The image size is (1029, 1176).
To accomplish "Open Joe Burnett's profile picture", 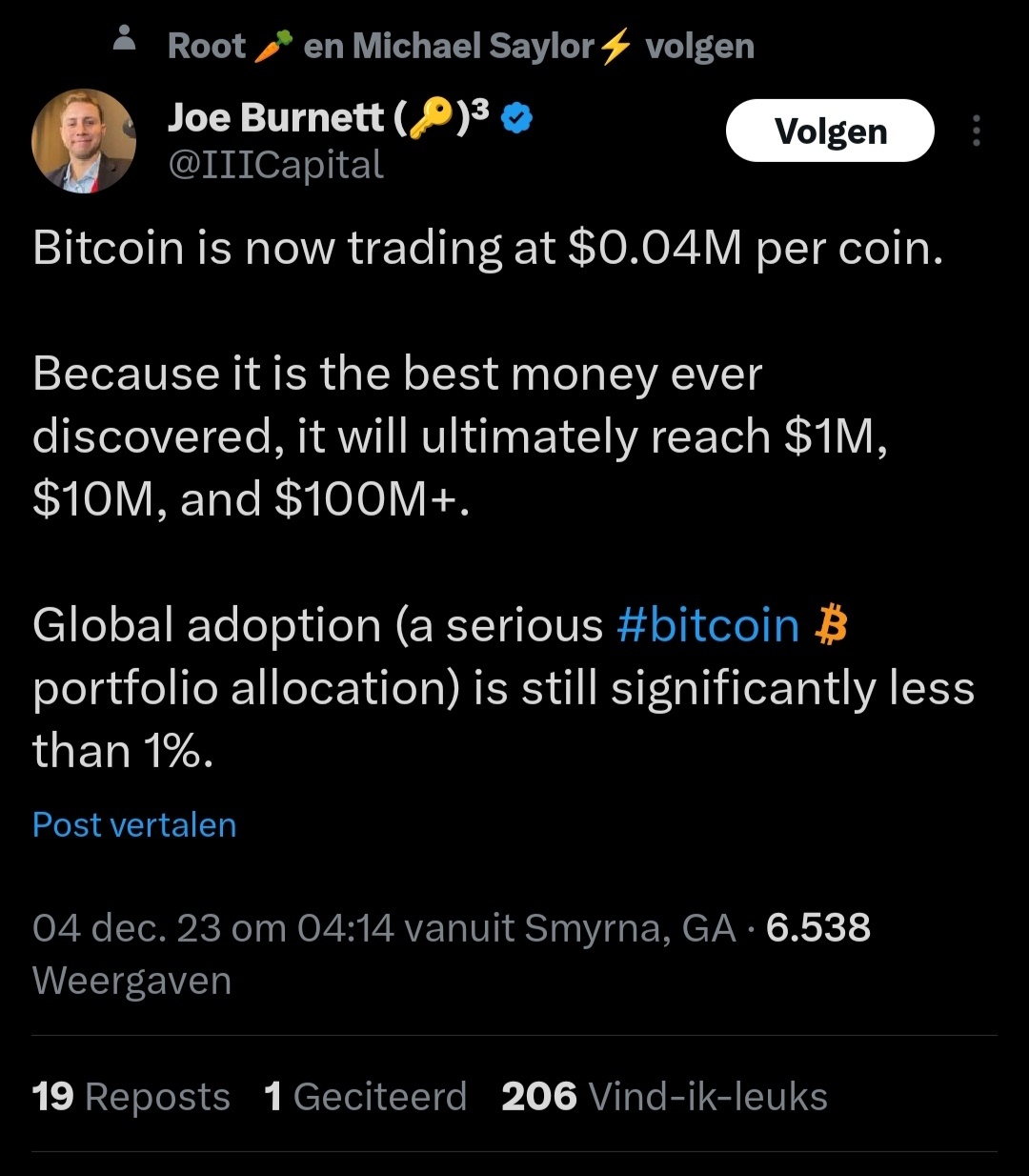I will point(84,141).
